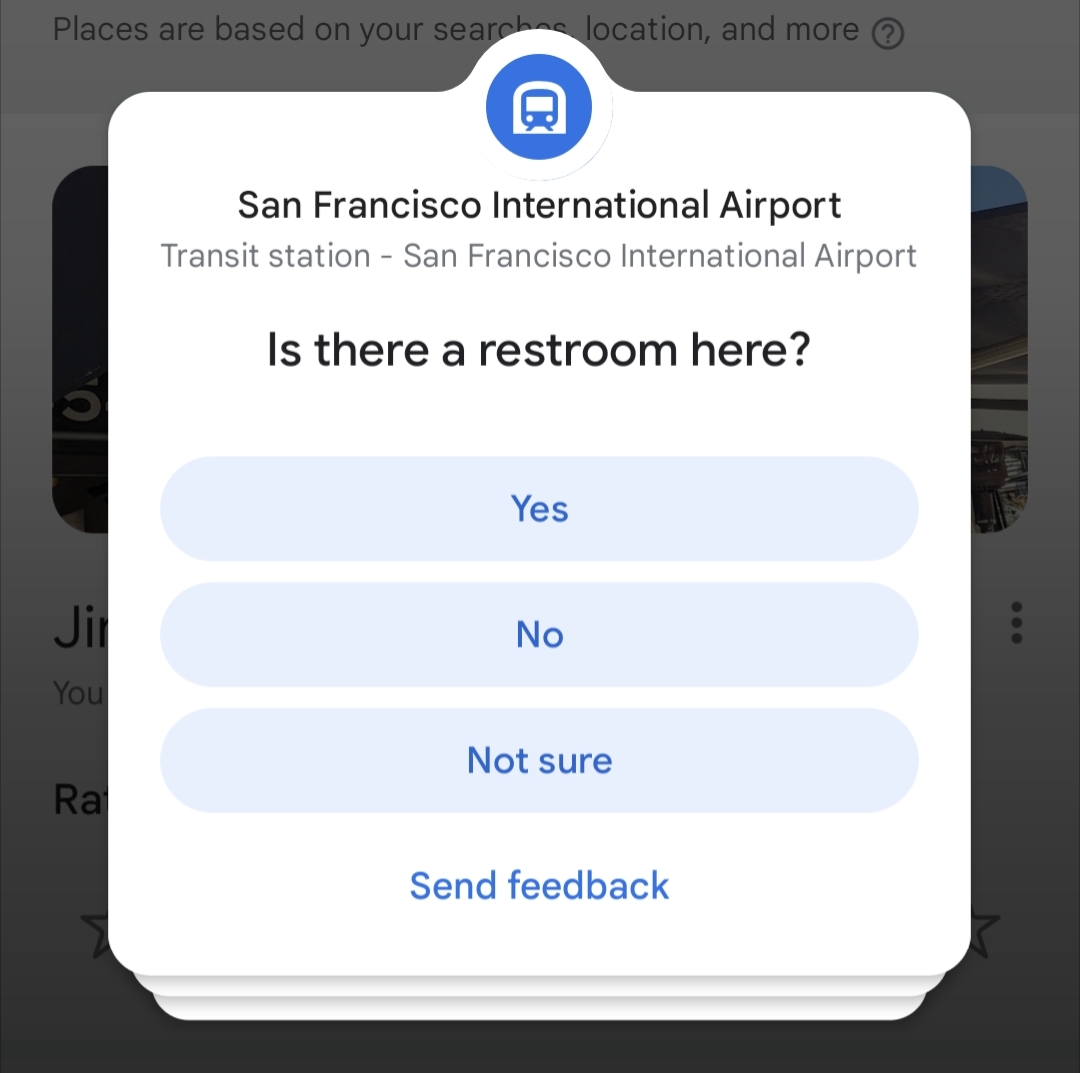Open the Send feedback link

[539, 886]
